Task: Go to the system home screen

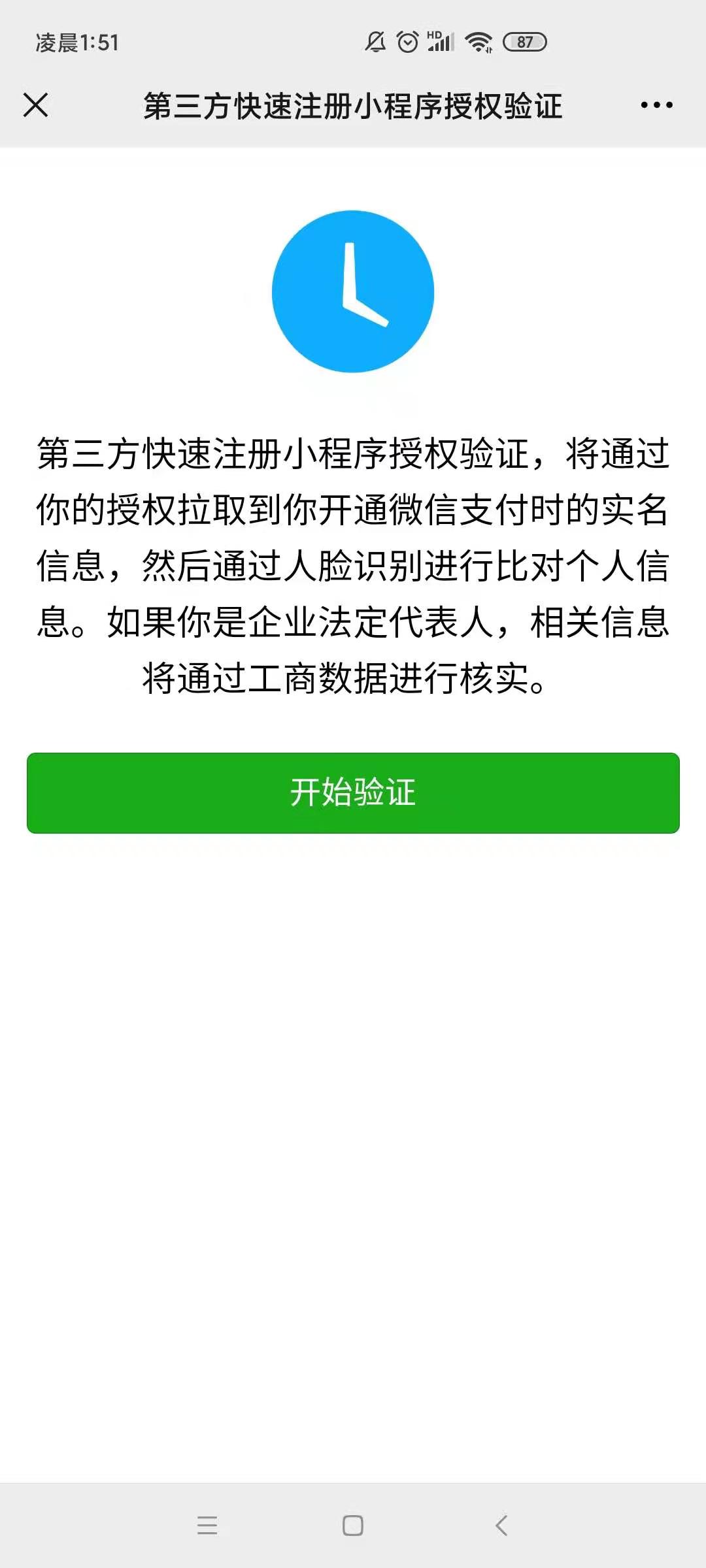Action: 353,1526
